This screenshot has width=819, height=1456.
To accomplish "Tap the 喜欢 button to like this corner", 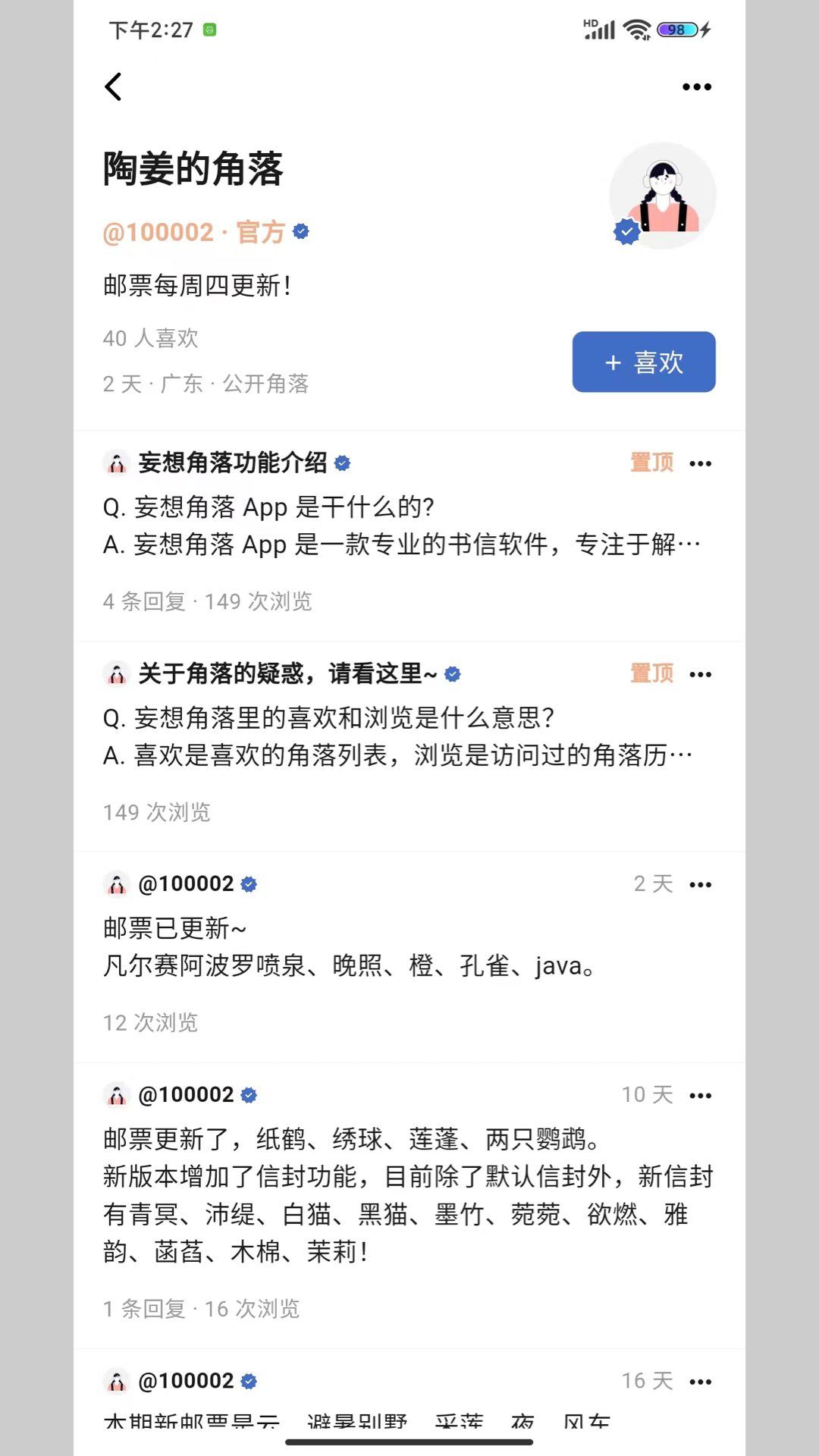I will [643, 362].
